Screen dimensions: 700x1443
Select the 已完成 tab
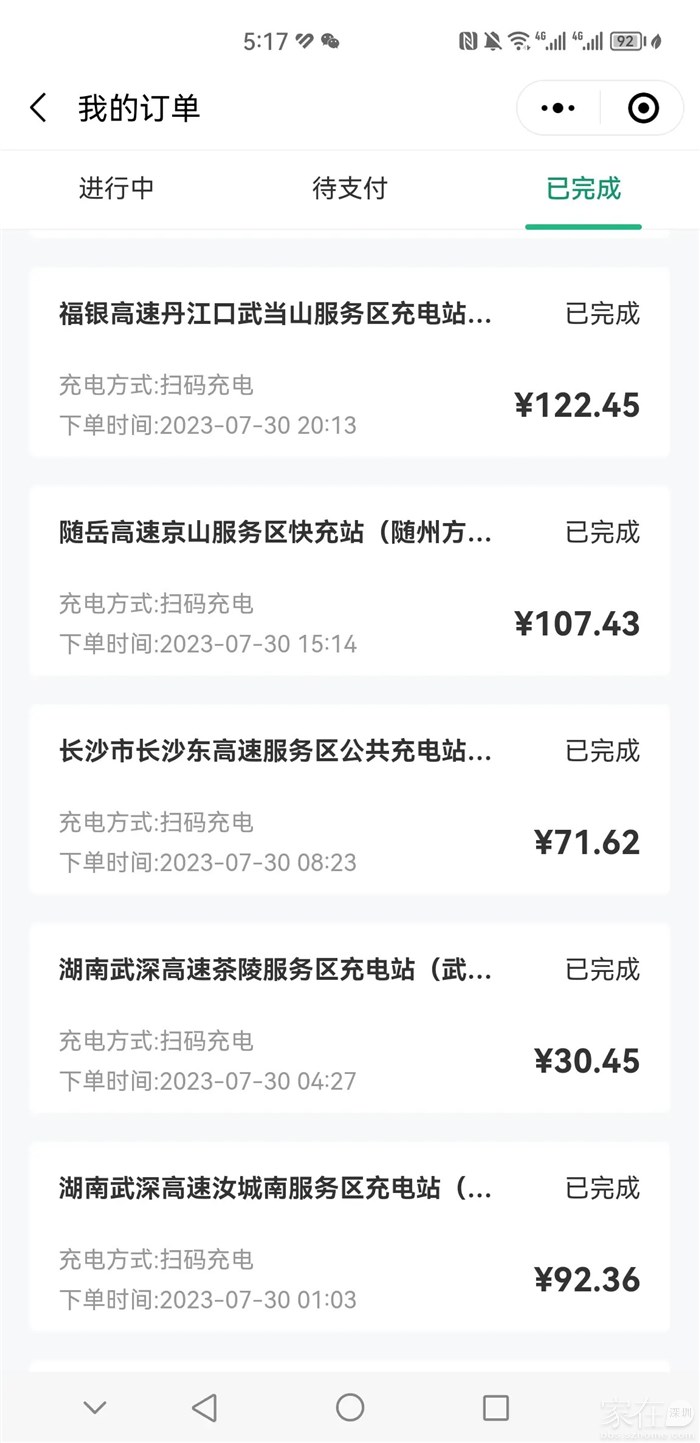(x=583, y=188)
